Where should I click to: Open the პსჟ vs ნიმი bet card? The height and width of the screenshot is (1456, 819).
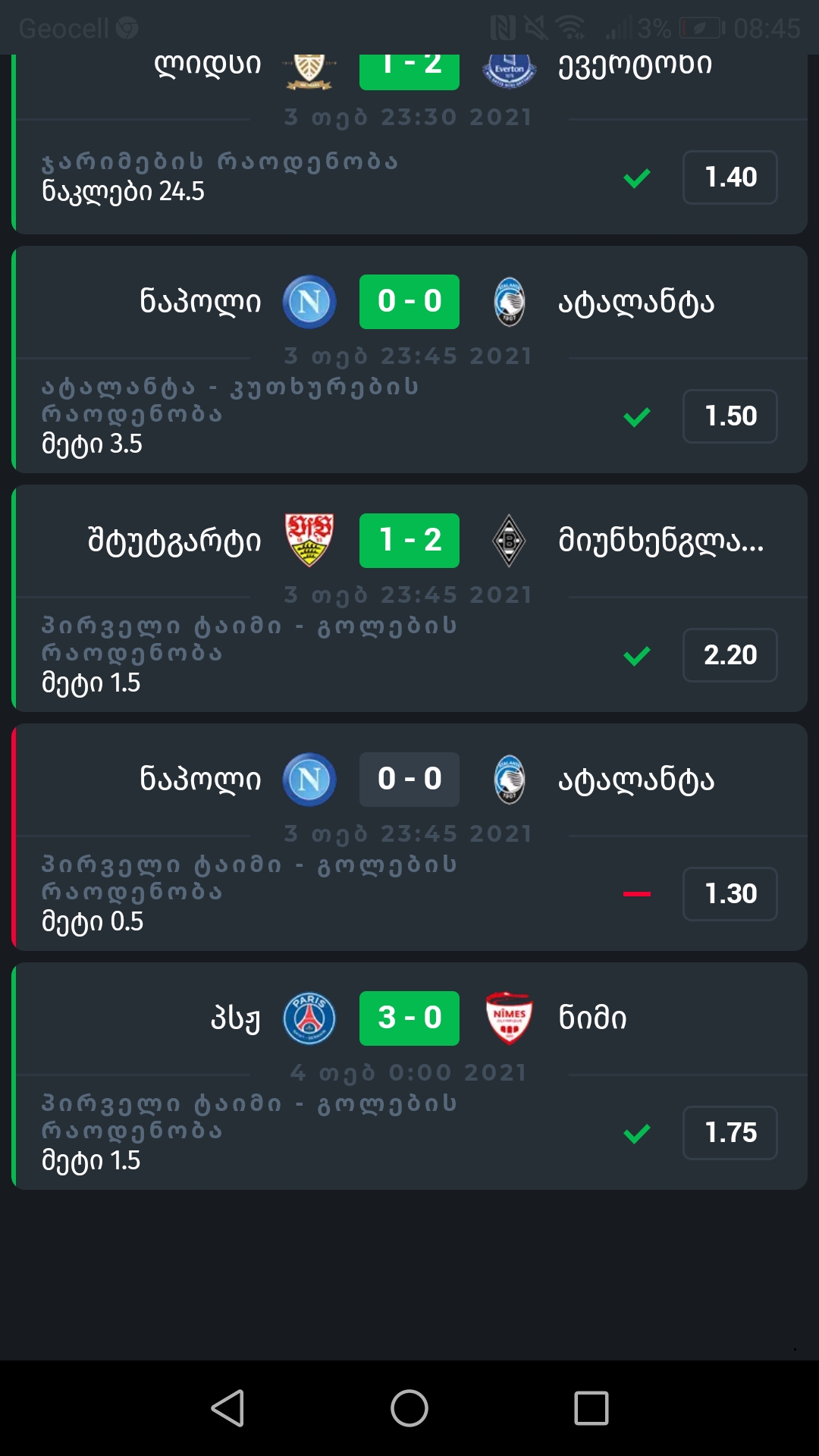point(409,1076)
